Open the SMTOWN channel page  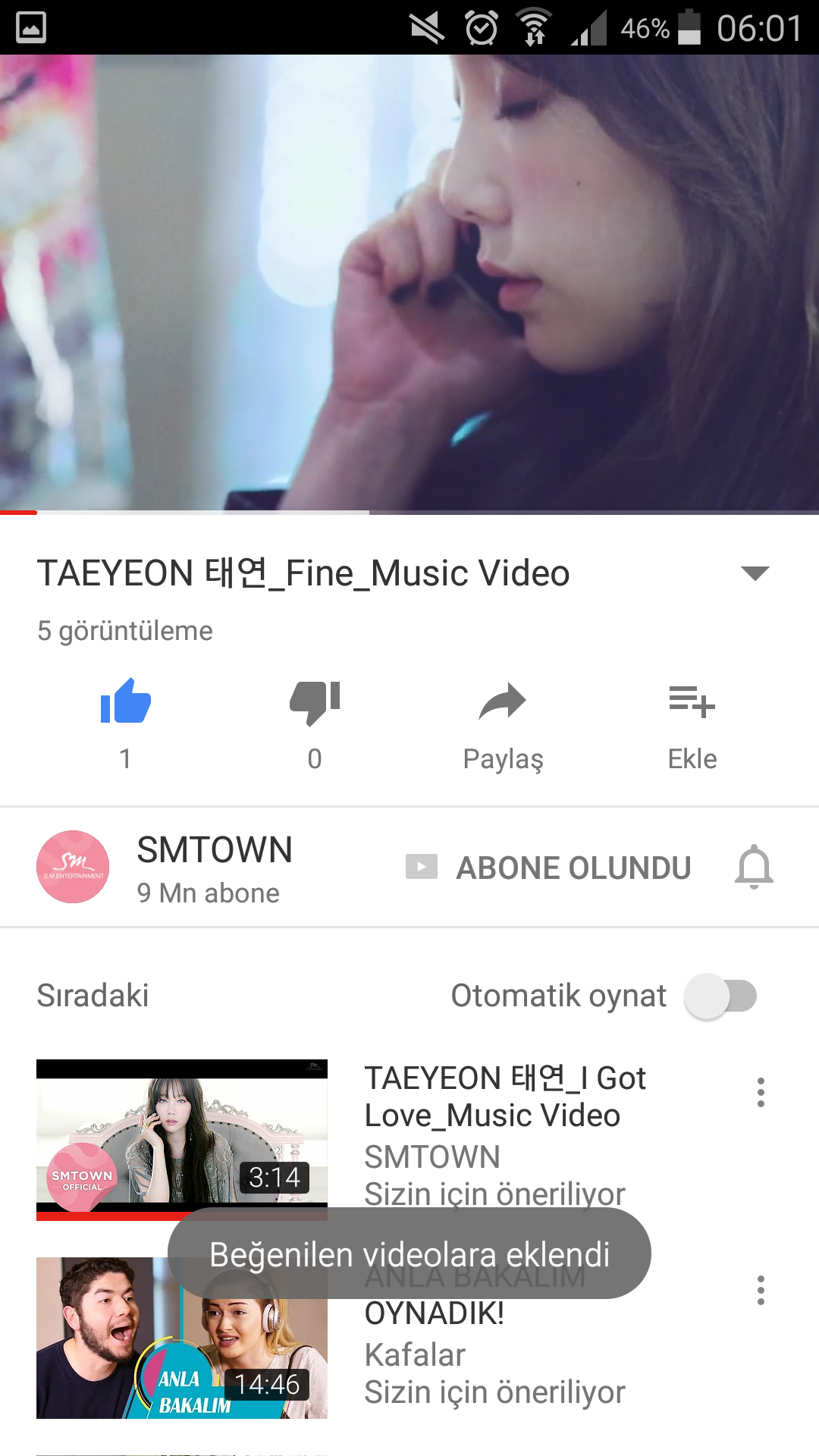pyautogui.click(x=215, y=866)
